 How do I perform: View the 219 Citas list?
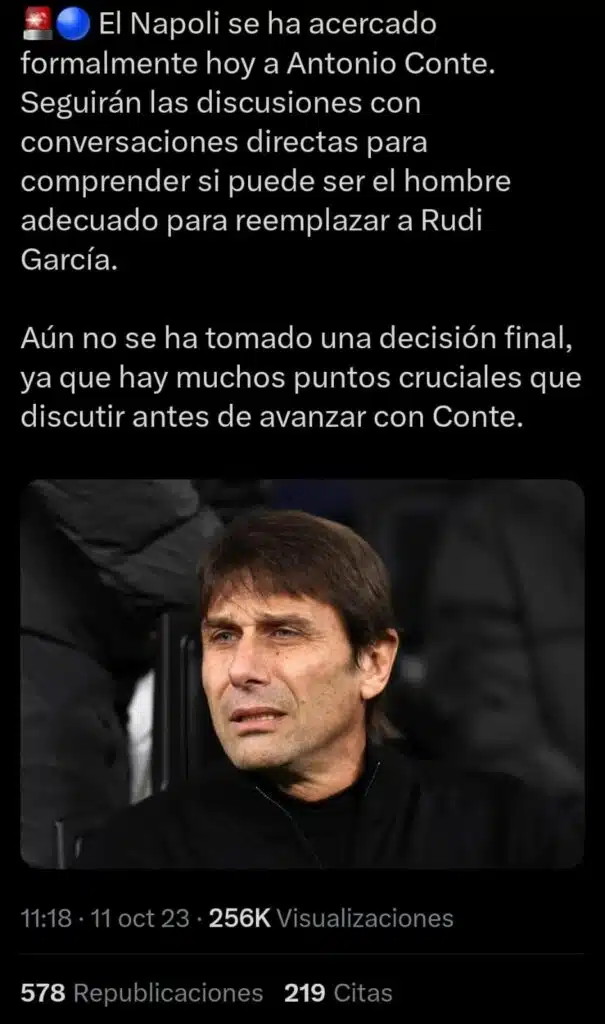click(x=338, y=993)
